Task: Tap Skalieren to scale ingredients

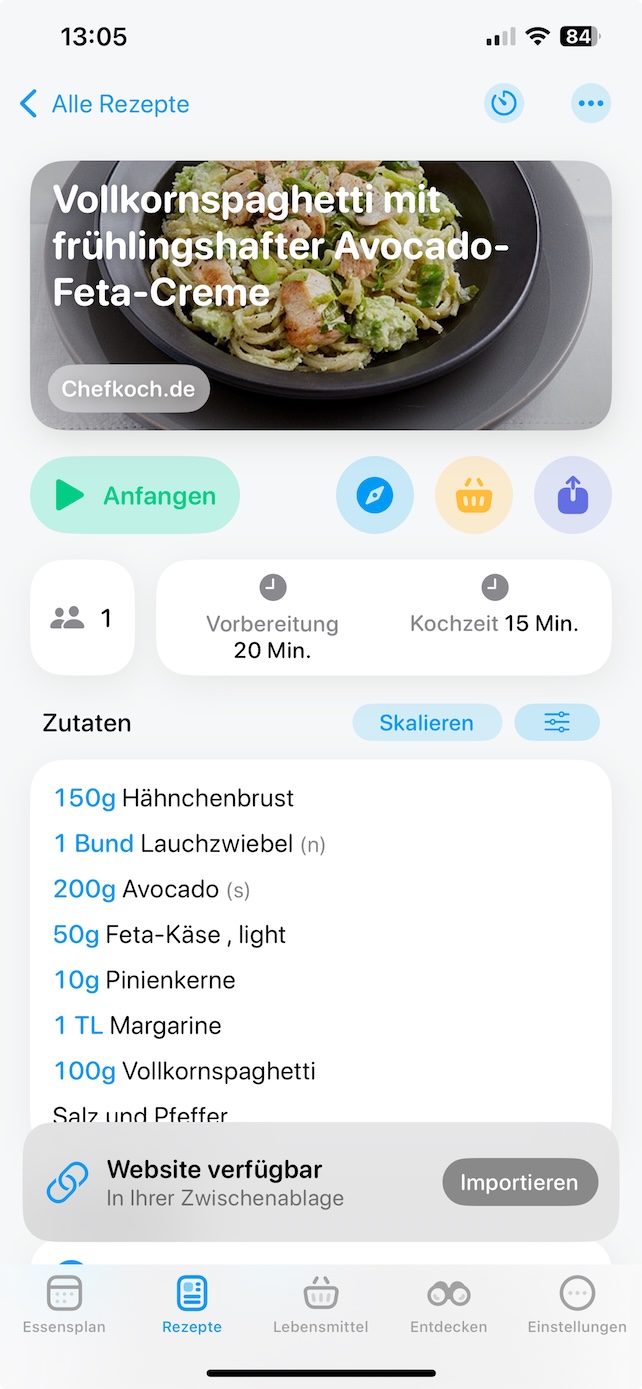Action: click(427, 722)
